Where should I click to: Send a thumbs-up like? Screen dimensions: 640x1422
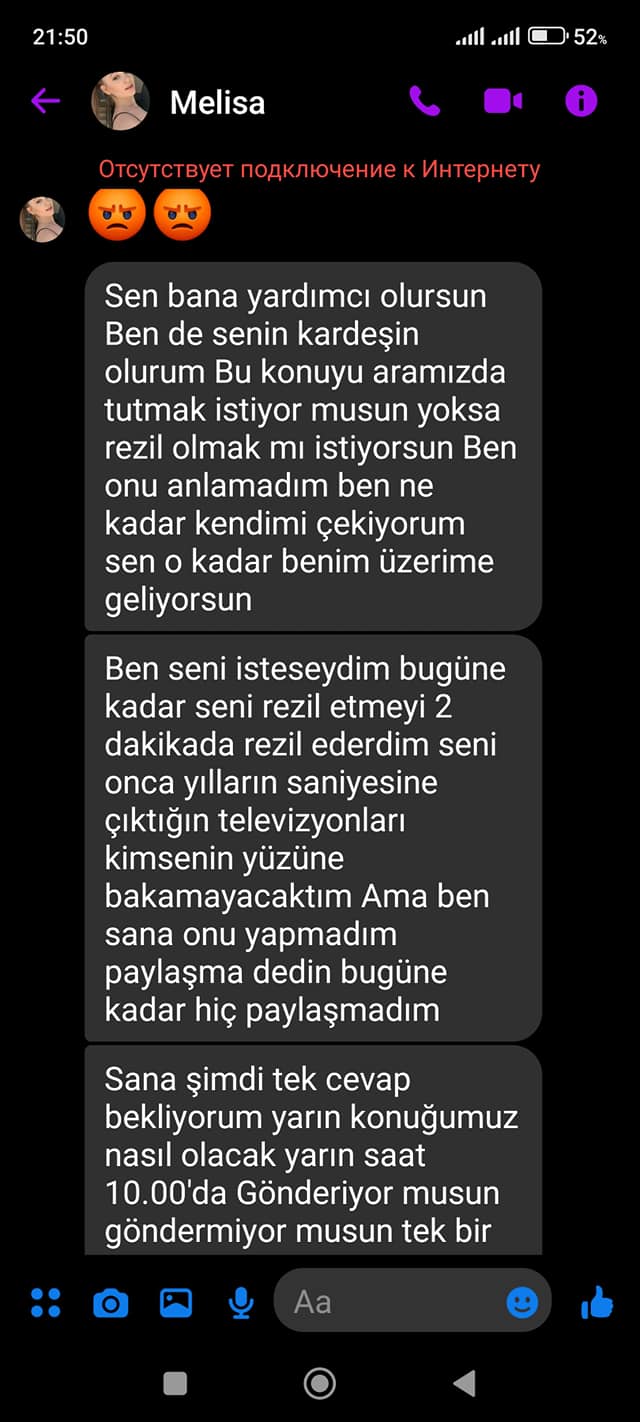point(597,1301)
